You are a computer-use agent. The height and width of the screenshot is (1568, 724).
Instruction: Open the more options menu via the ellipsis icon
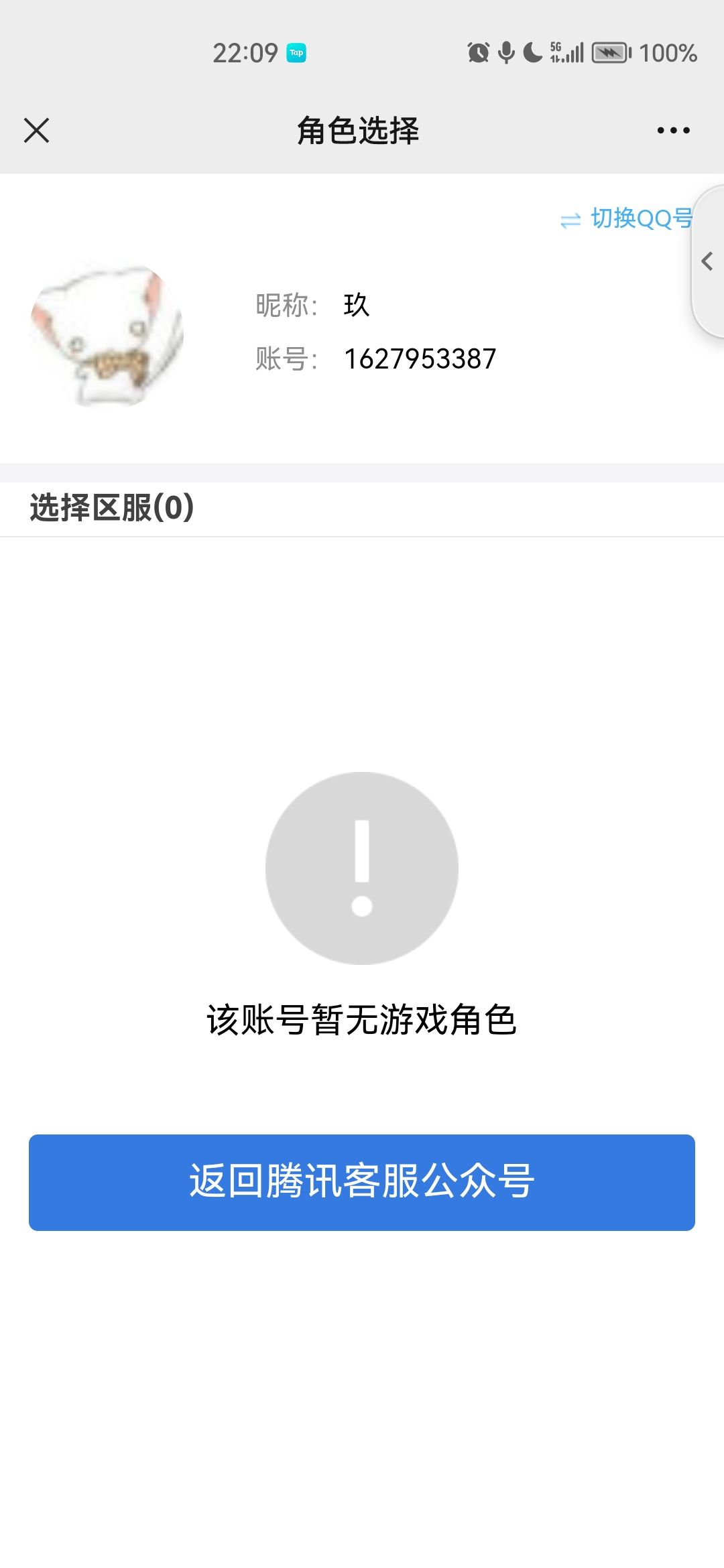(673, 129)
